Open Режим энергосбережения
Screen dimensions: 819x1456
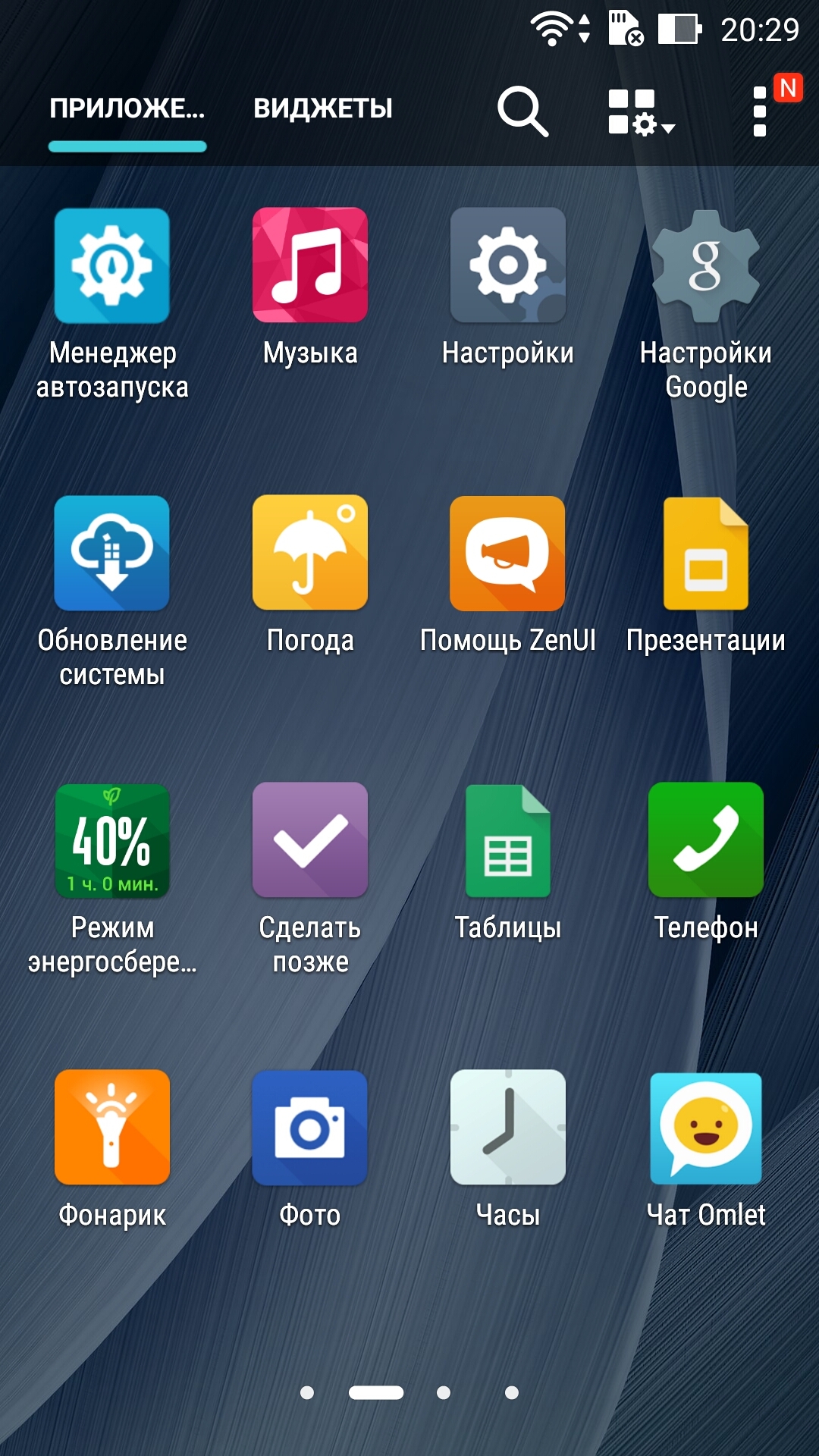(x=112, y=841)
